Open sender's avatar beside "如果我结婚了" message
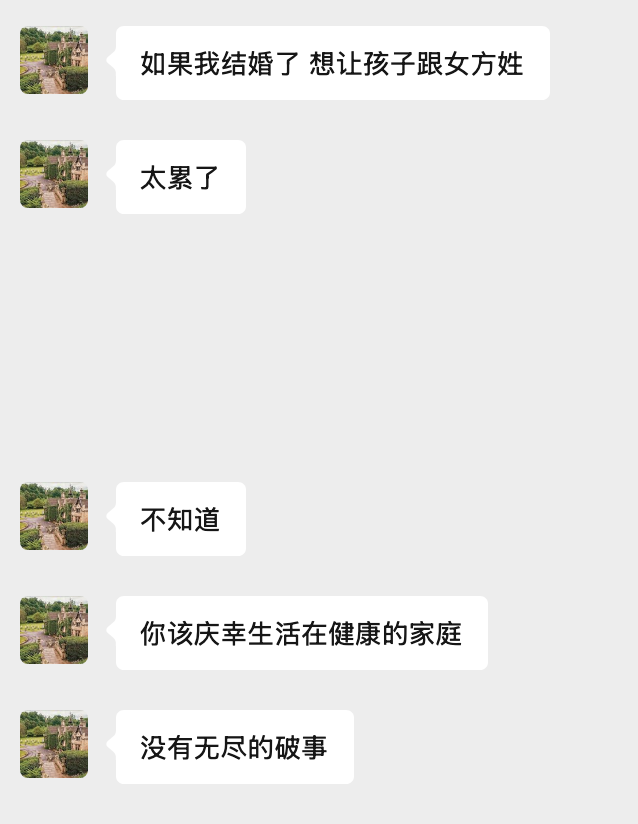 pyautogui.click(x=54, y=61)
